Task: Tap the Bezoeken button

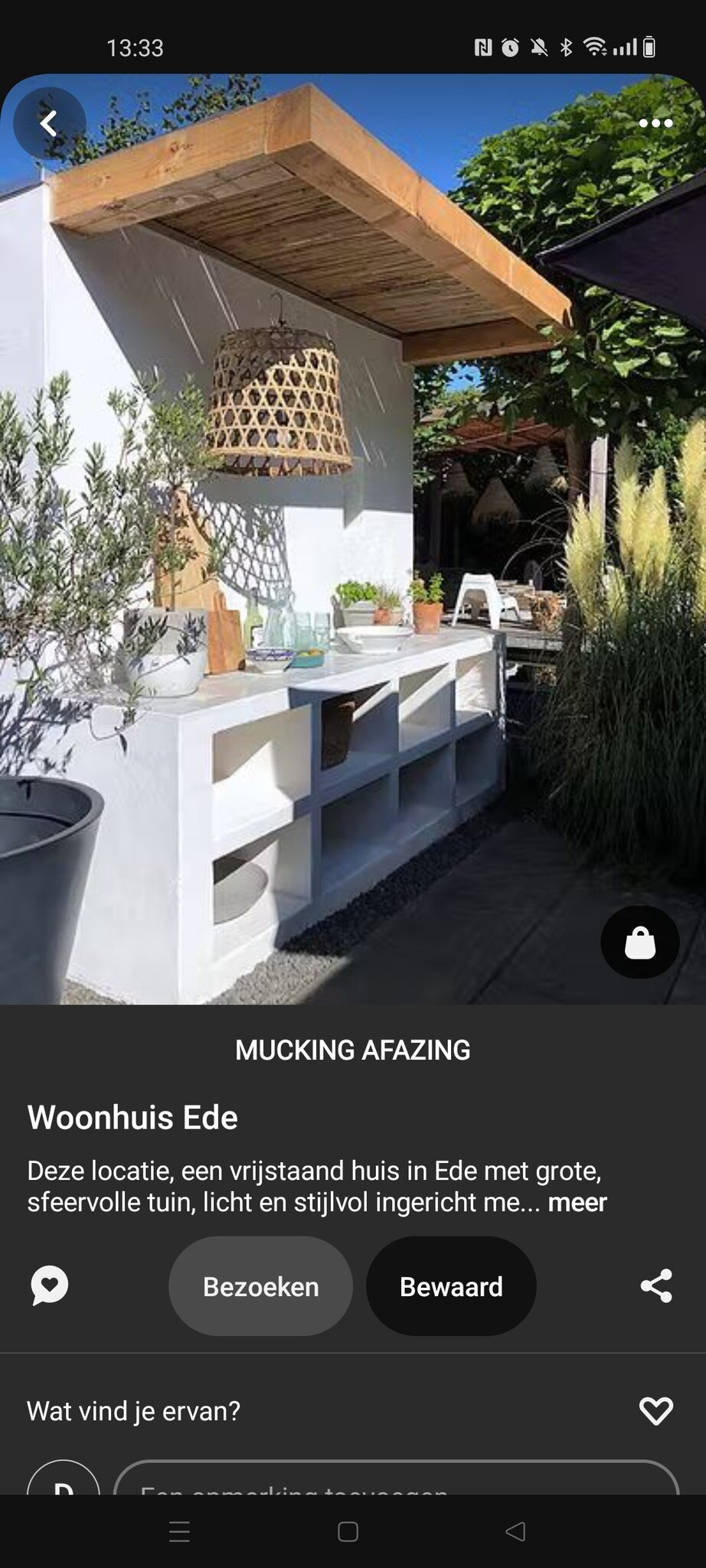Action: 260,1286
